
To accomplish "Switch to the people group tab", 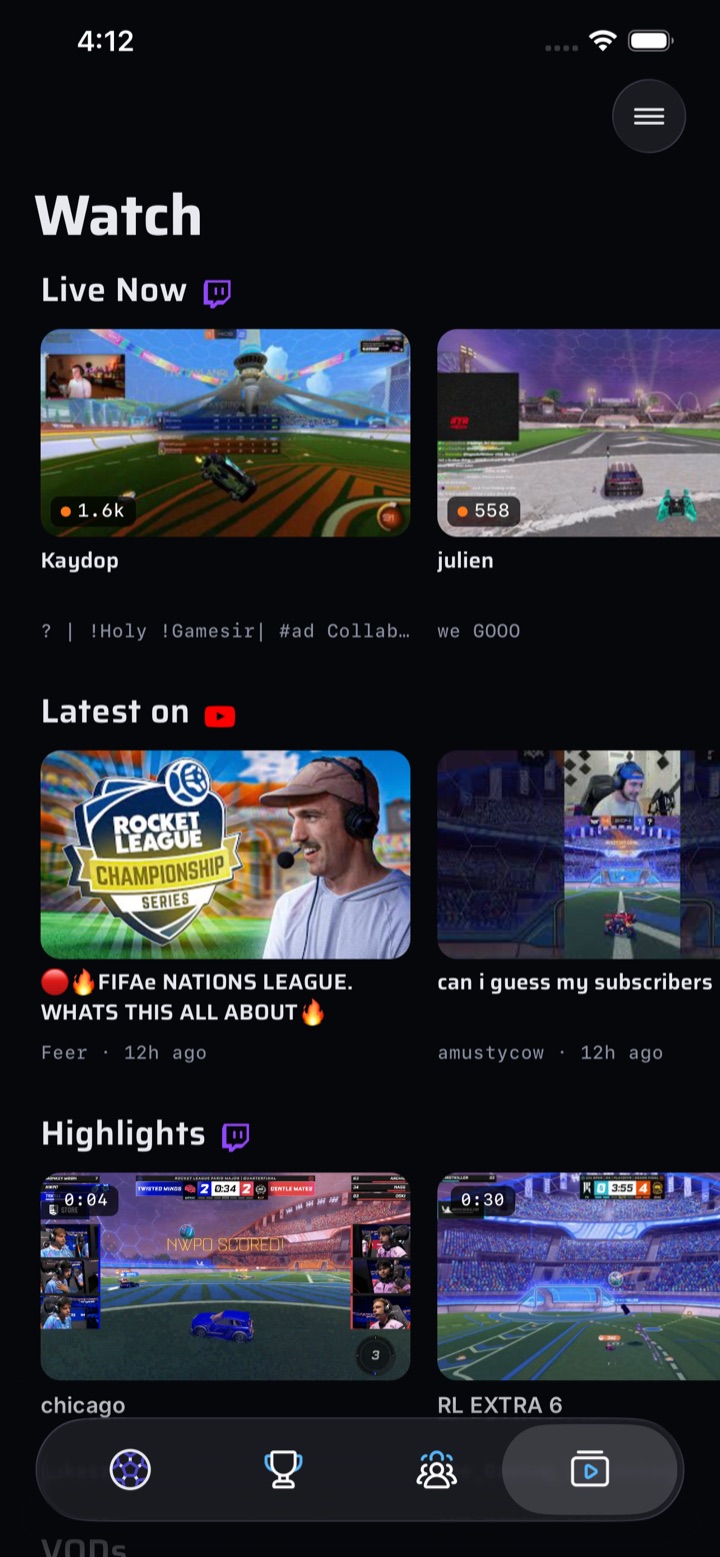I will (436, 1470).
